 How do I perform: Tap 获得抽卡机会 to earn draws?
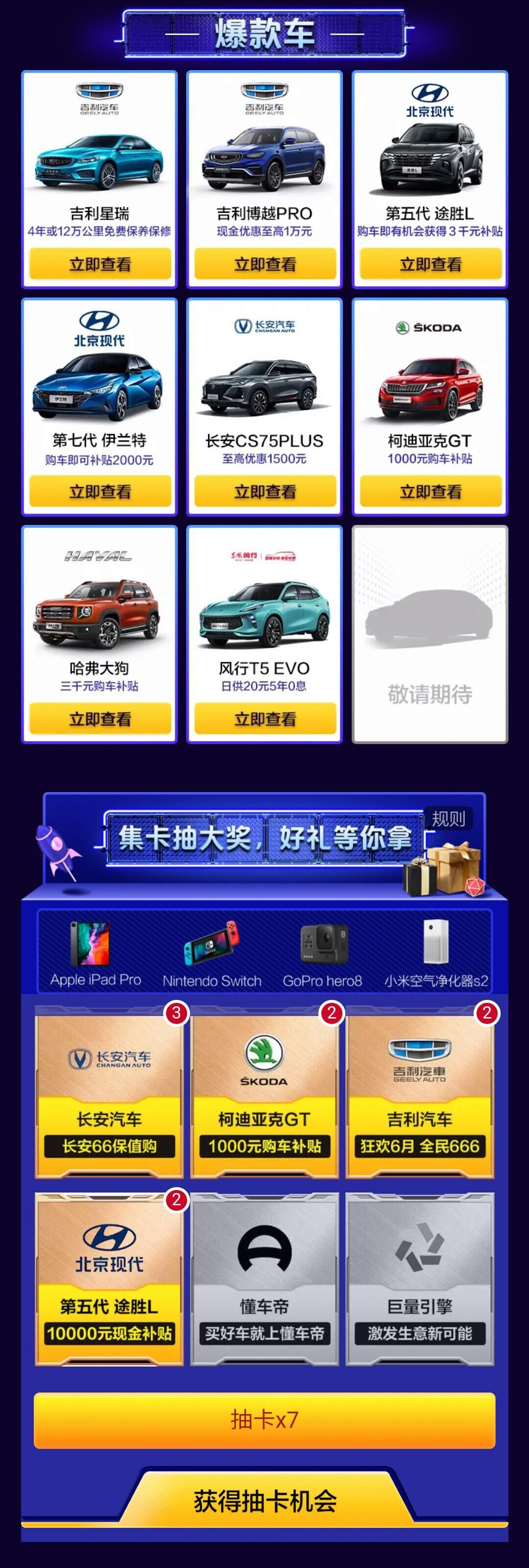click(x=264, y=1501)
